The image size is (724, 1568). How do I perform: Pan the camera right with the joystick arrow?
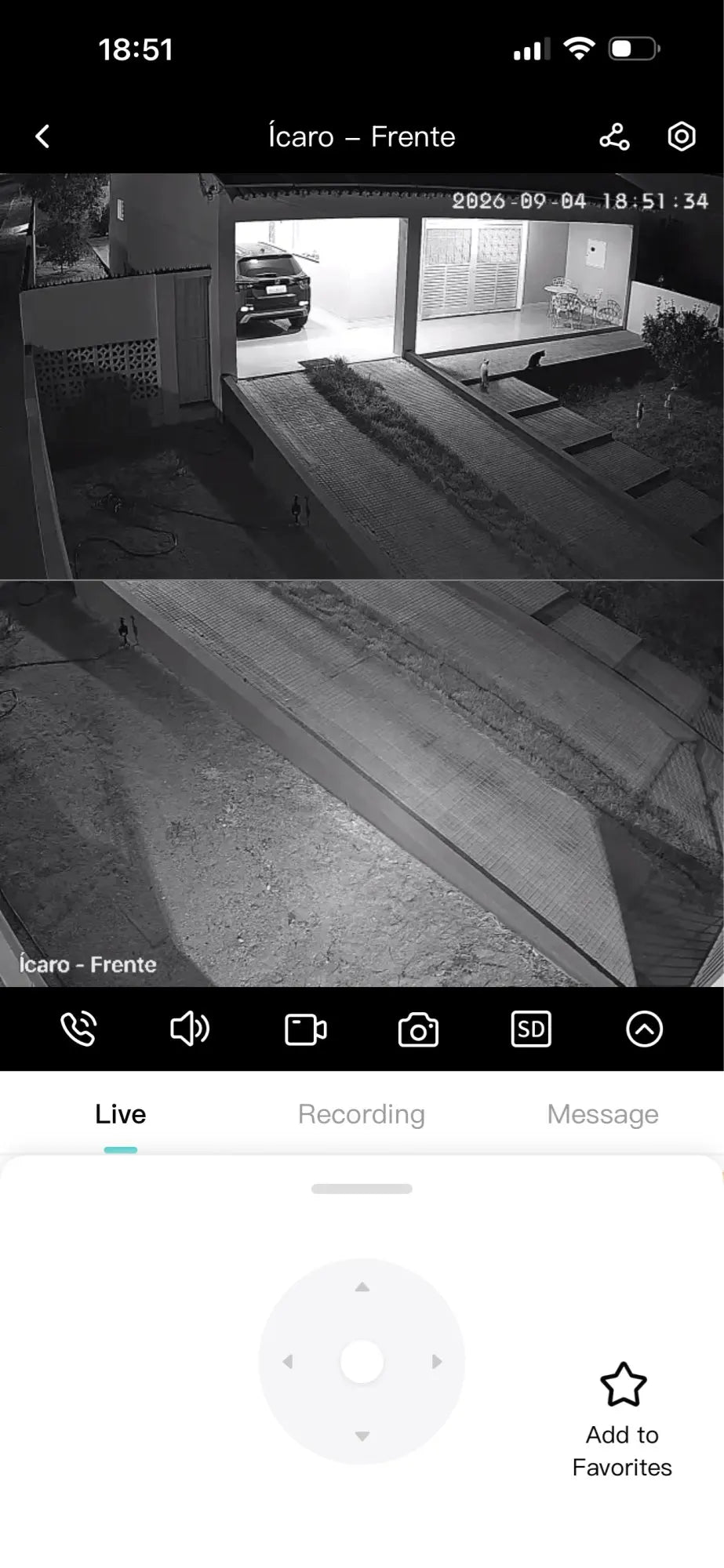437,1361
